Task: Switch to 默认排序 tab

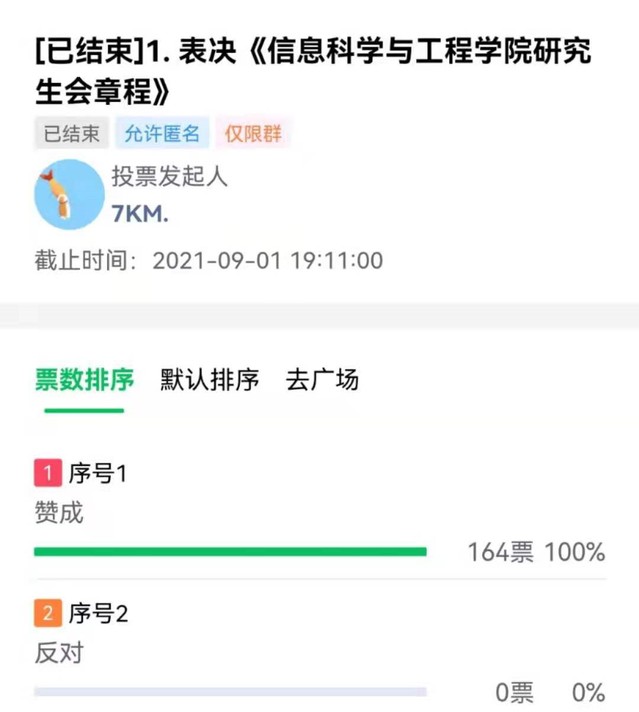Action: click(210, 381)
